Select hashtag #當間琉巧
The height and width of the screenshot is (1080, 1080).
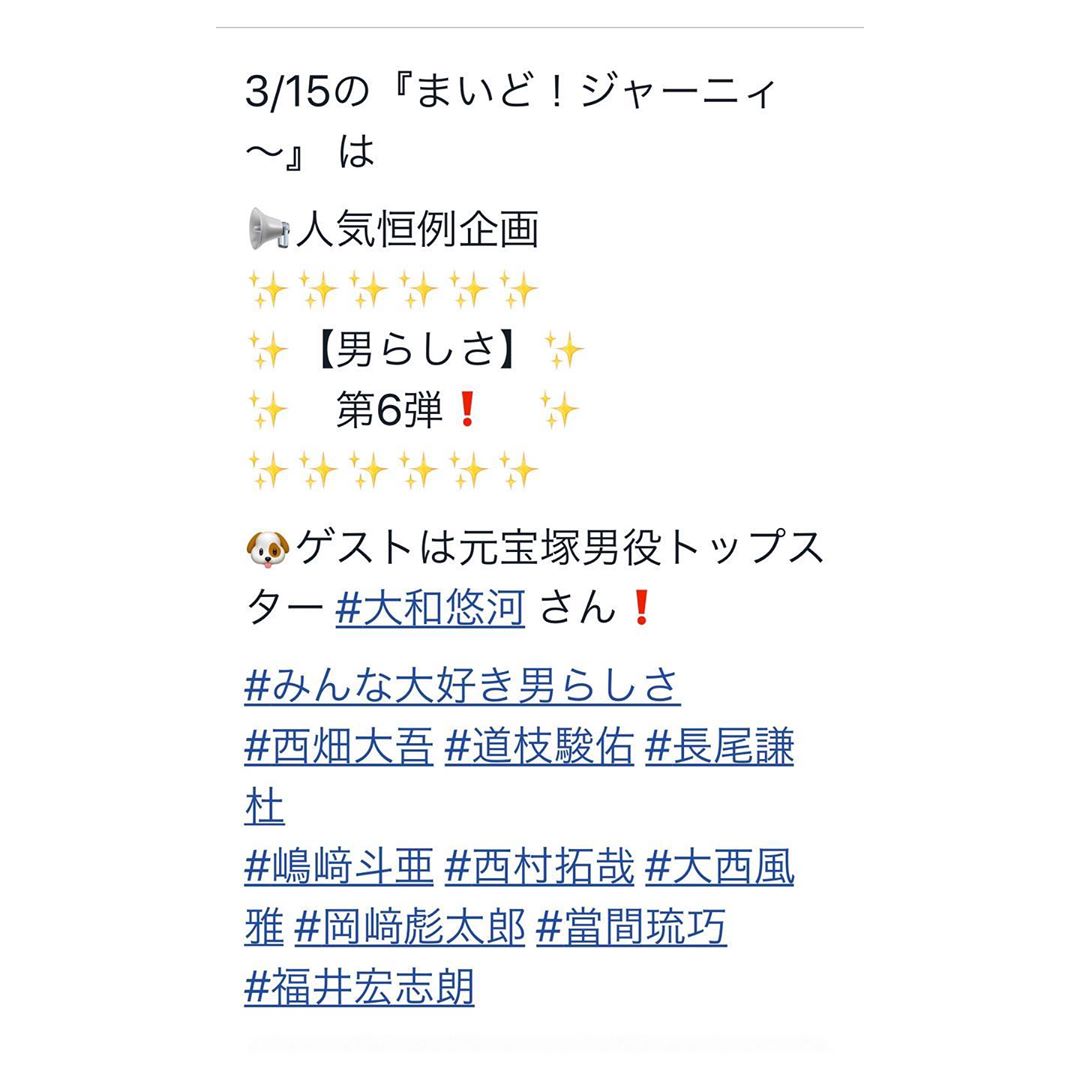click(x=631, y=929)
